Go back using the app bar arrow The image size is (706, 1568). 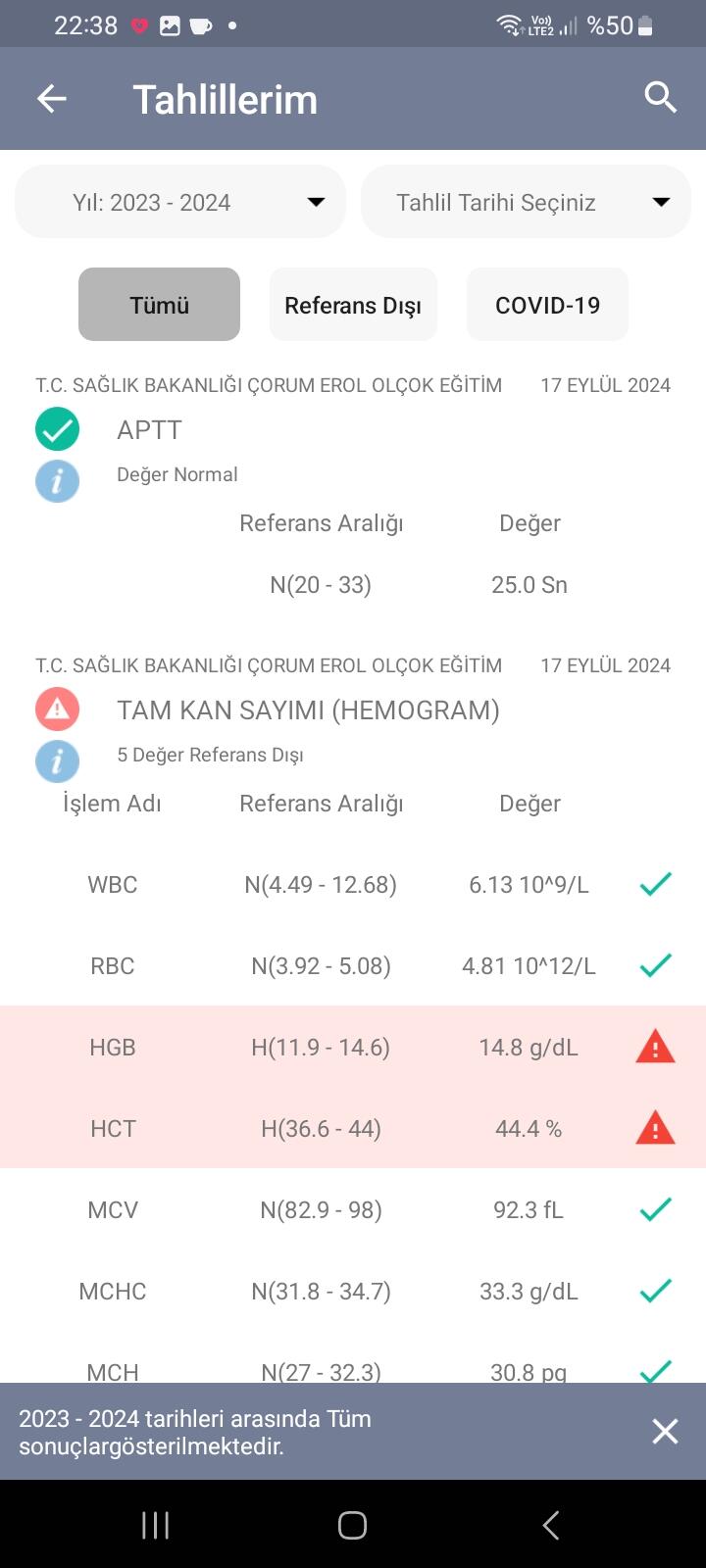click(x=52, y=99)
